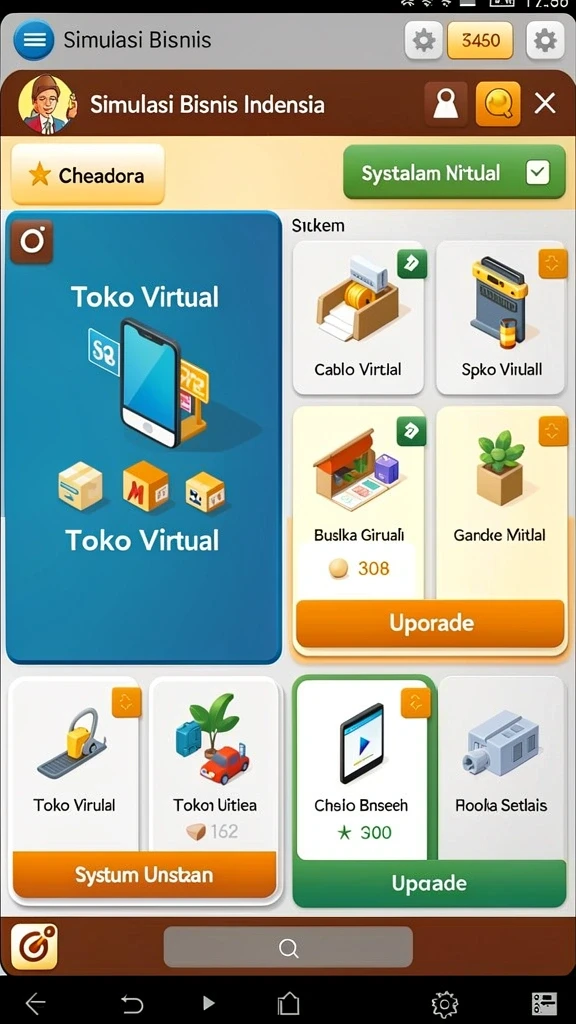The height and width of the screenshot is (1024, 576).
Task: Tap the green Upaade button
Action: [x=429, y=883]
